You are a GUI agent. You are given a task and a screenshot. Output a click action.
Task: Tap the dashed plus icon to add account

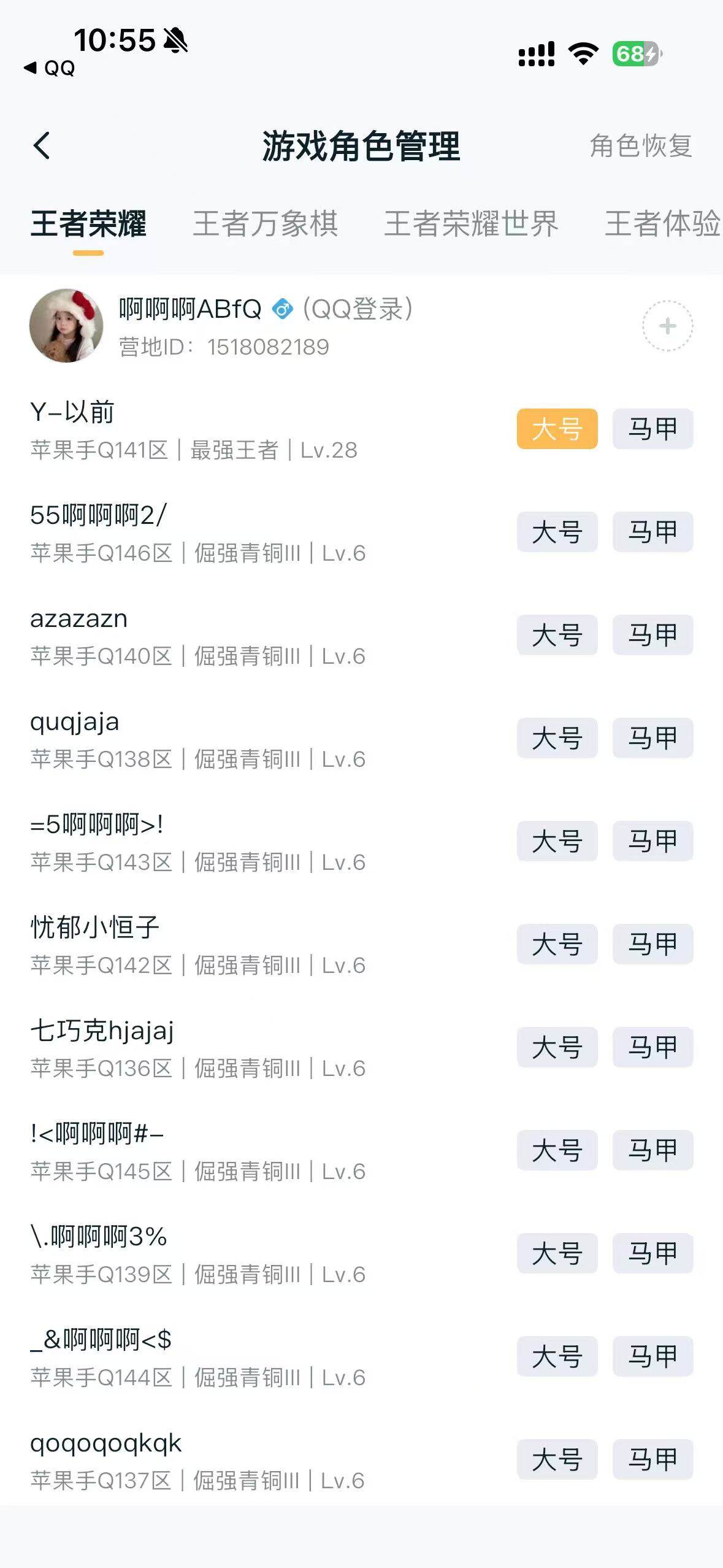click(x=667, y=326)
